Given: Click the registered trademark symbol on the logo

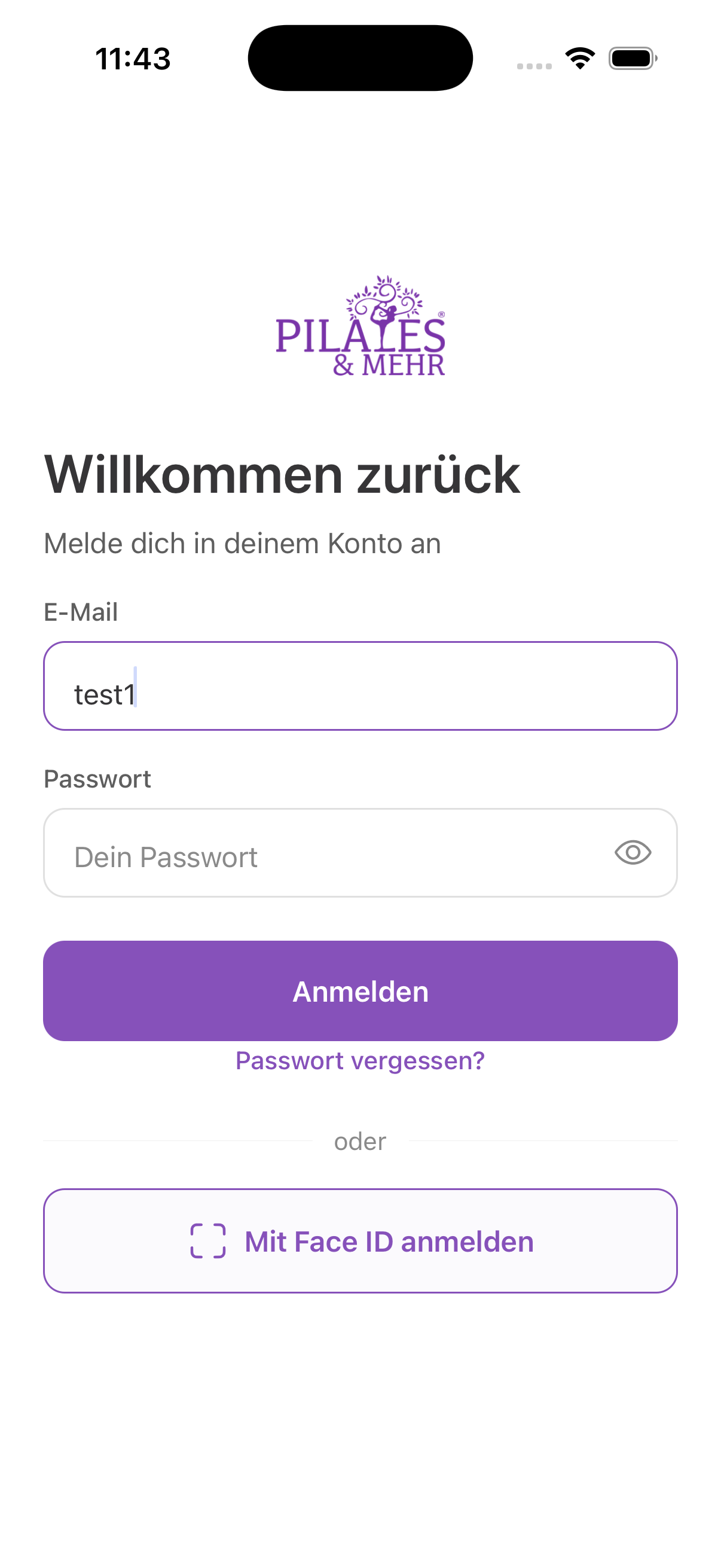Looking at the screenshot, I should tap(442, 316).
